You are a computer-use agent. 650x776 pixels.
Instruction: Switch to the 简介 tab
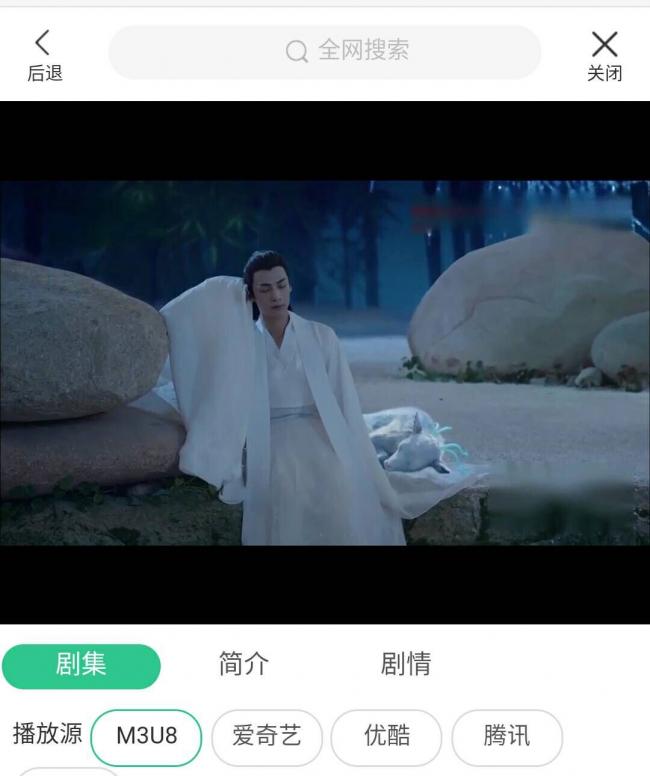[x=244, y=665]
